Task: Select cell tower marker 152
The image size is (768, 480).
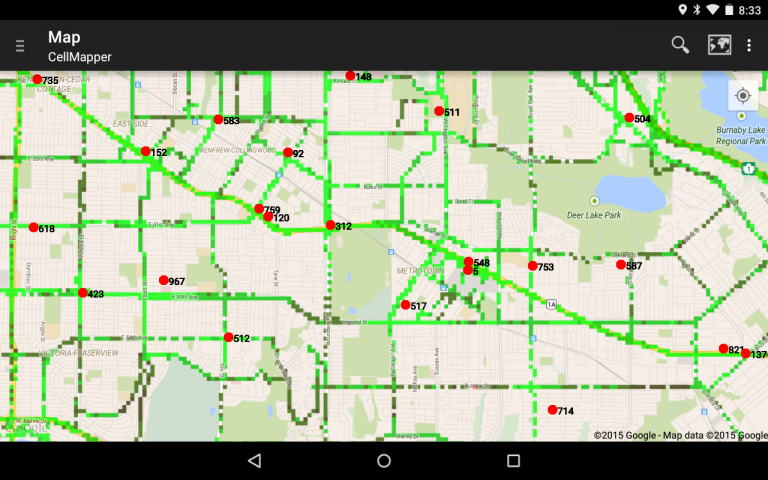Action: (x=145, y=151)
